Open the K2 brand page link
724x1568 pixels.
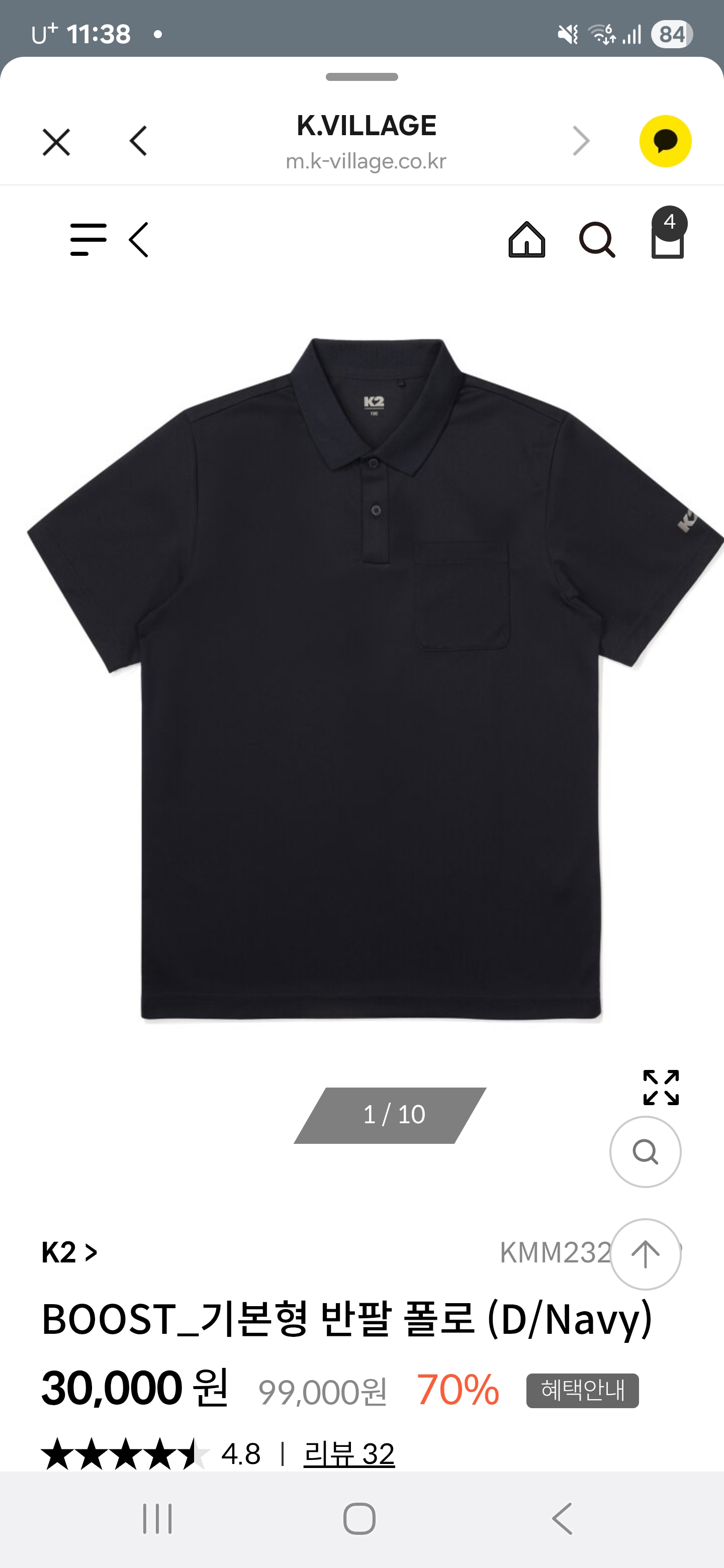click(x=69, y=1253)
